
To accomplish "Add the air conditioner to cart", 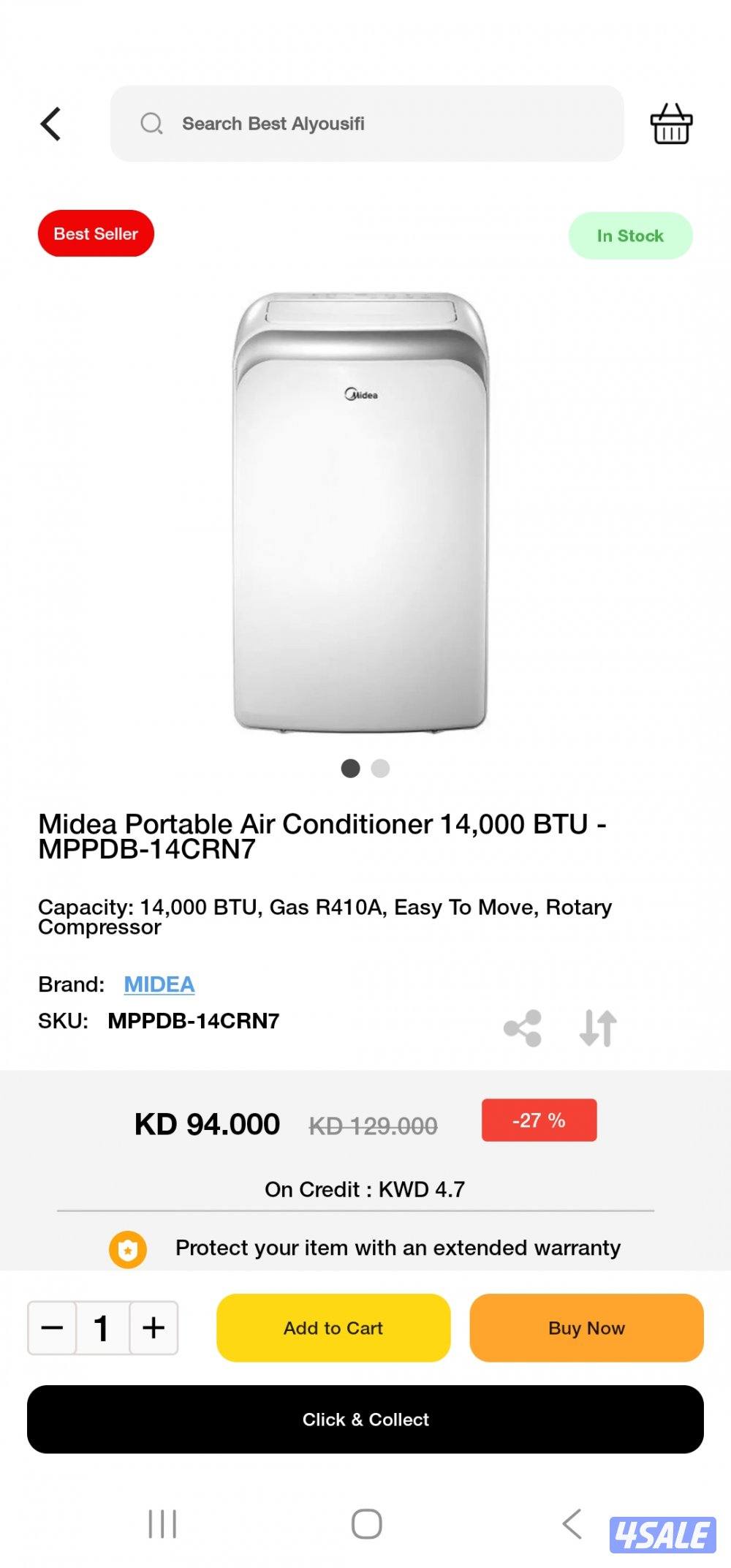I will point(332,1327).
